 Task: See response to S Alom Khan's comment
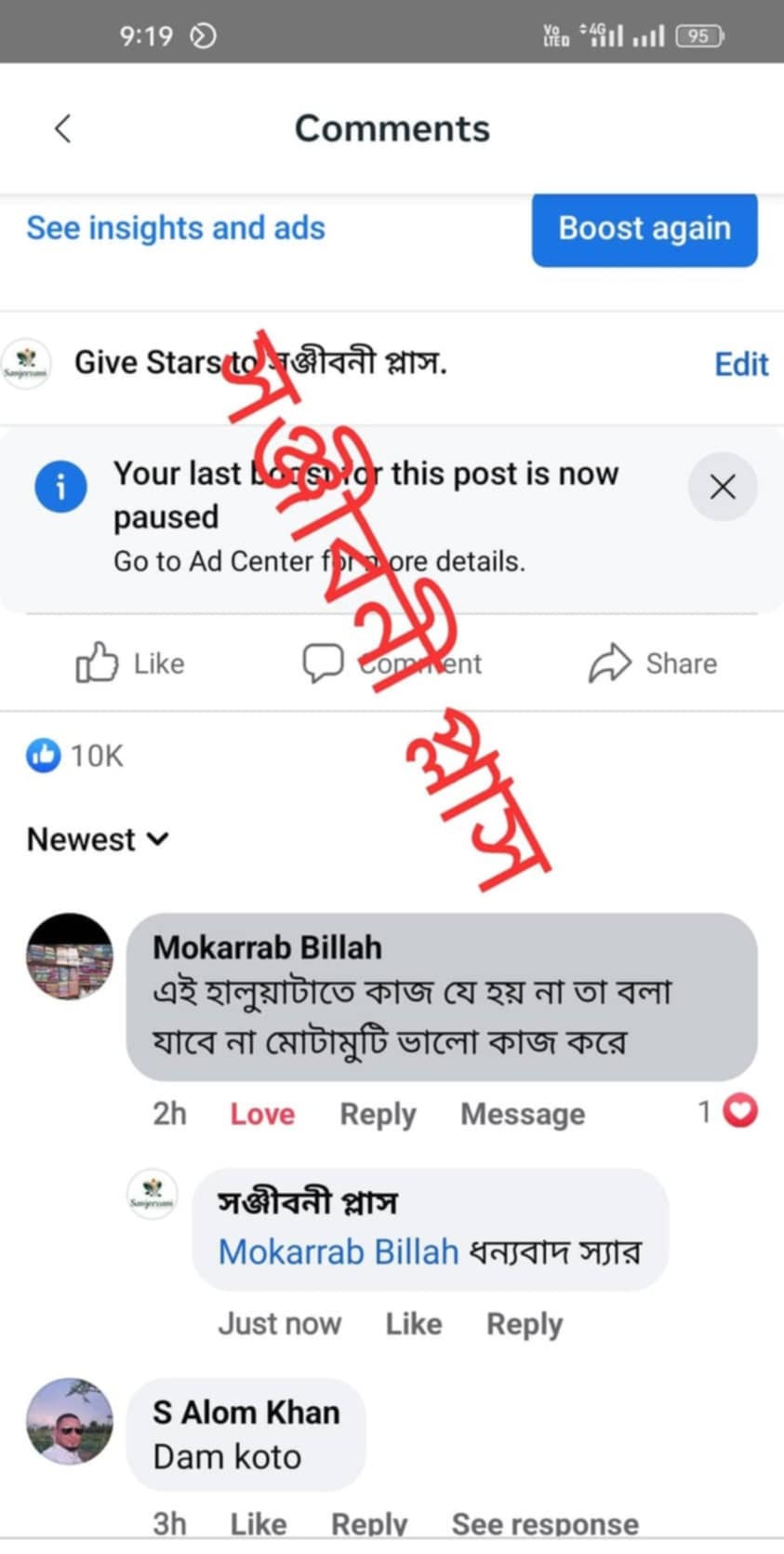click(x=545, y=1523)
